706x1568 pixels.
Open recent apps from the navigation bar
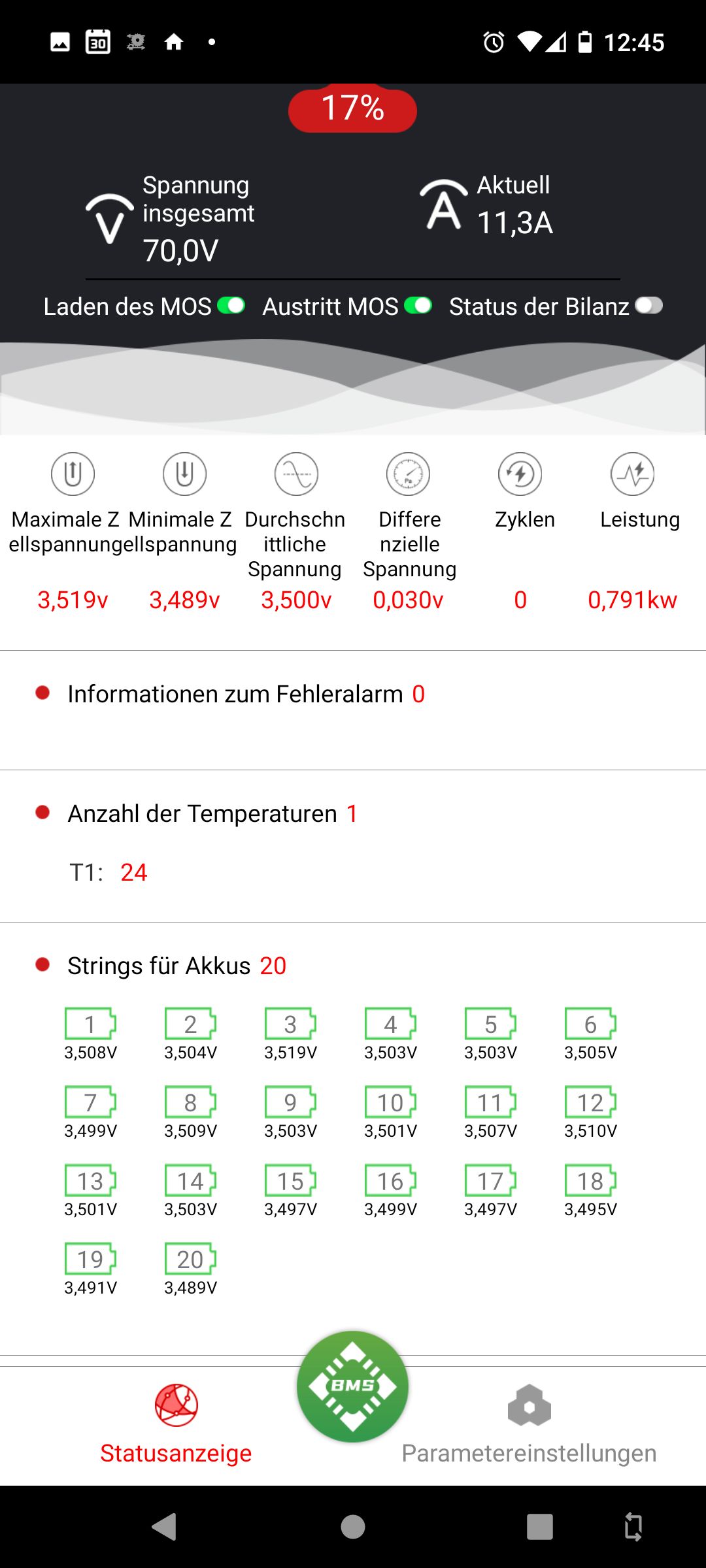539,1527
